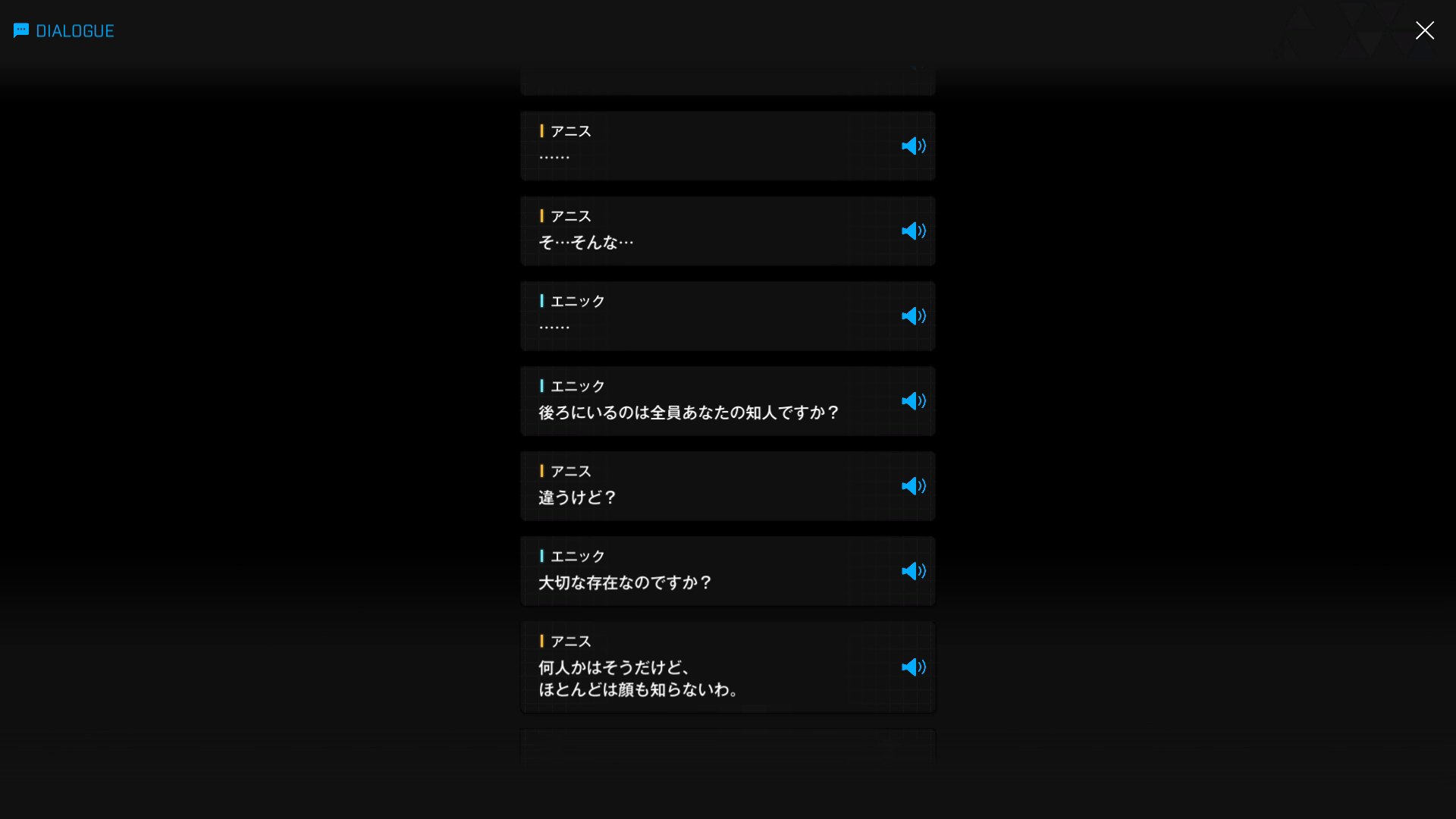This screenshot has height=819, width=1456.
Task: Play audio for '後ろにいるのは全員あなたの知人ですか？'
Action: 913,400
